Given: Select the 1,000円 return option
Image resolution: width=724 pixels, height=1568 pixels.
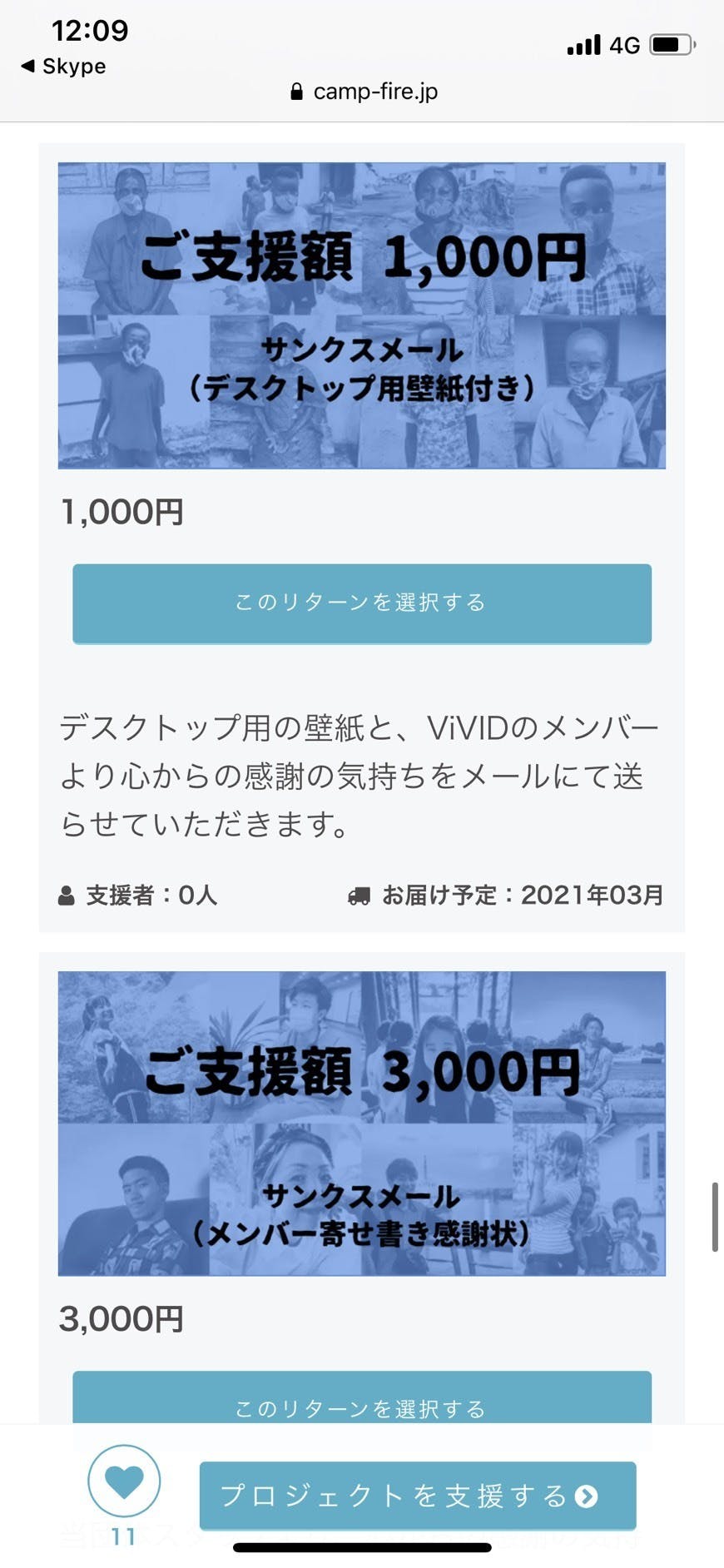Looking at the screenshot, I should [361, 603].
